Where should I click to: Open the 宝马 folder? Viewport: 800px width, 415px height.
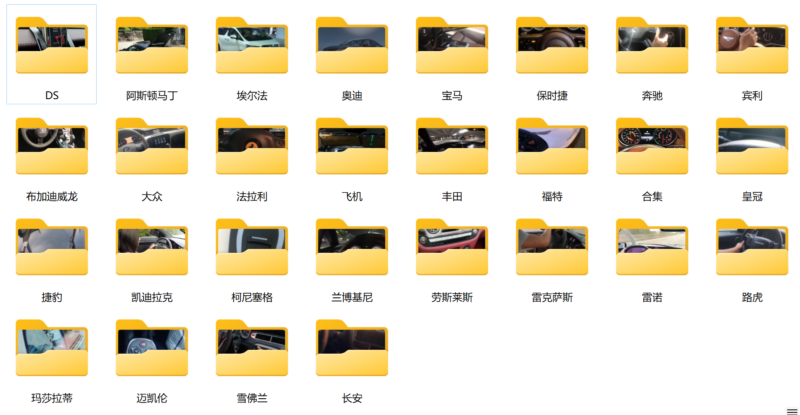(452, 48)
